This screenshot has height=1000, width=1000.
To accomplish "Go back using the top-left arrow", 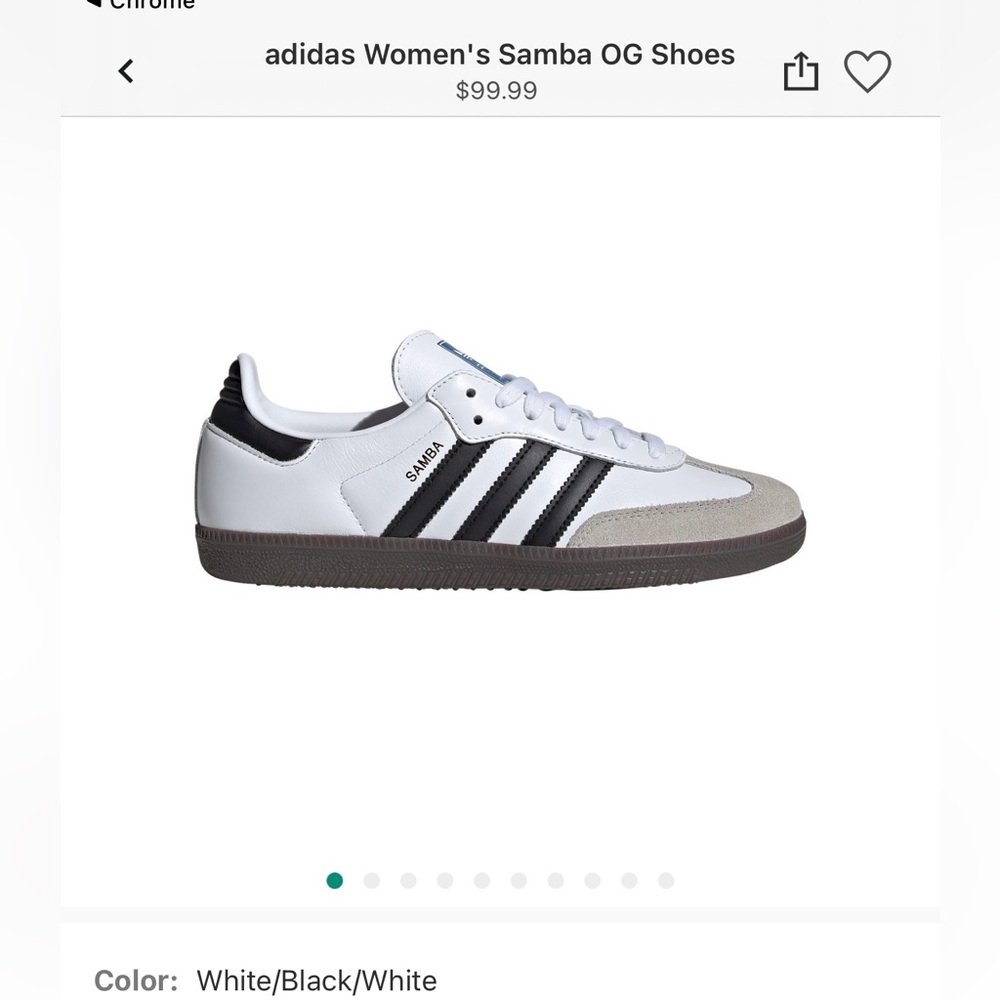I will pos(126,71).
